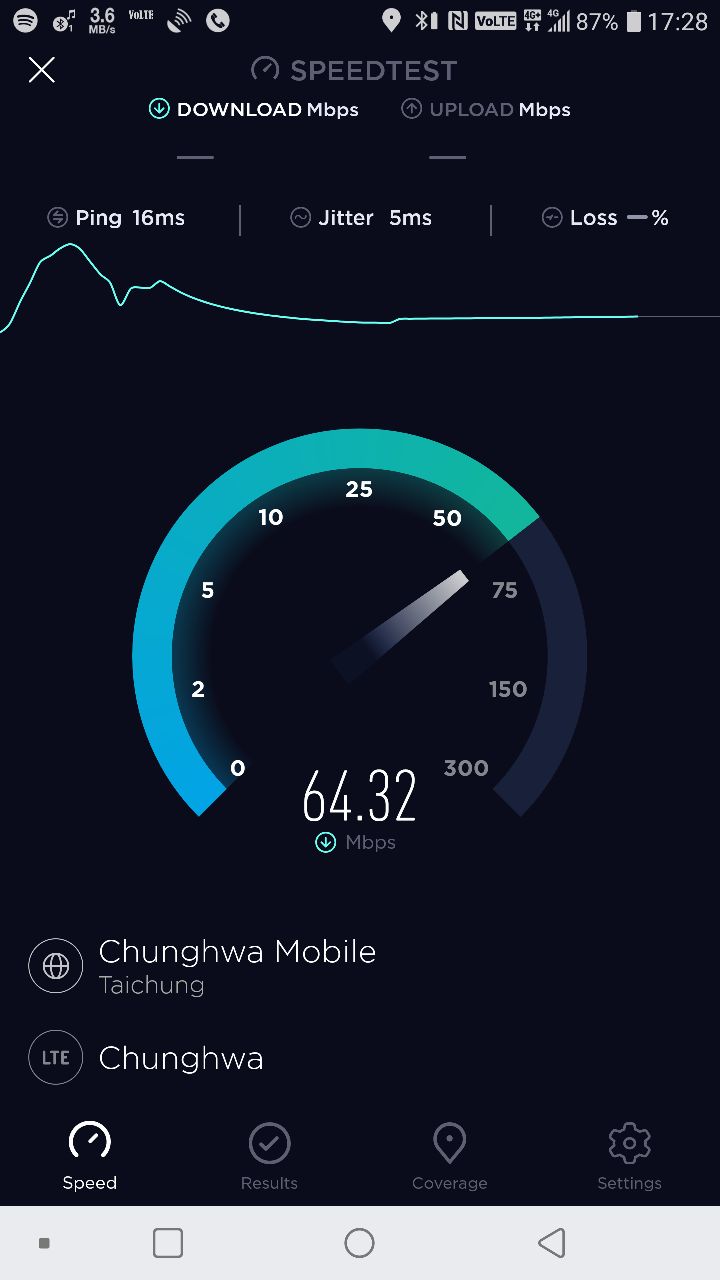720x1280 pixels.
Task: Open the Chunghwa Mobile Taichung server row
Action: [x=236, y=966]
